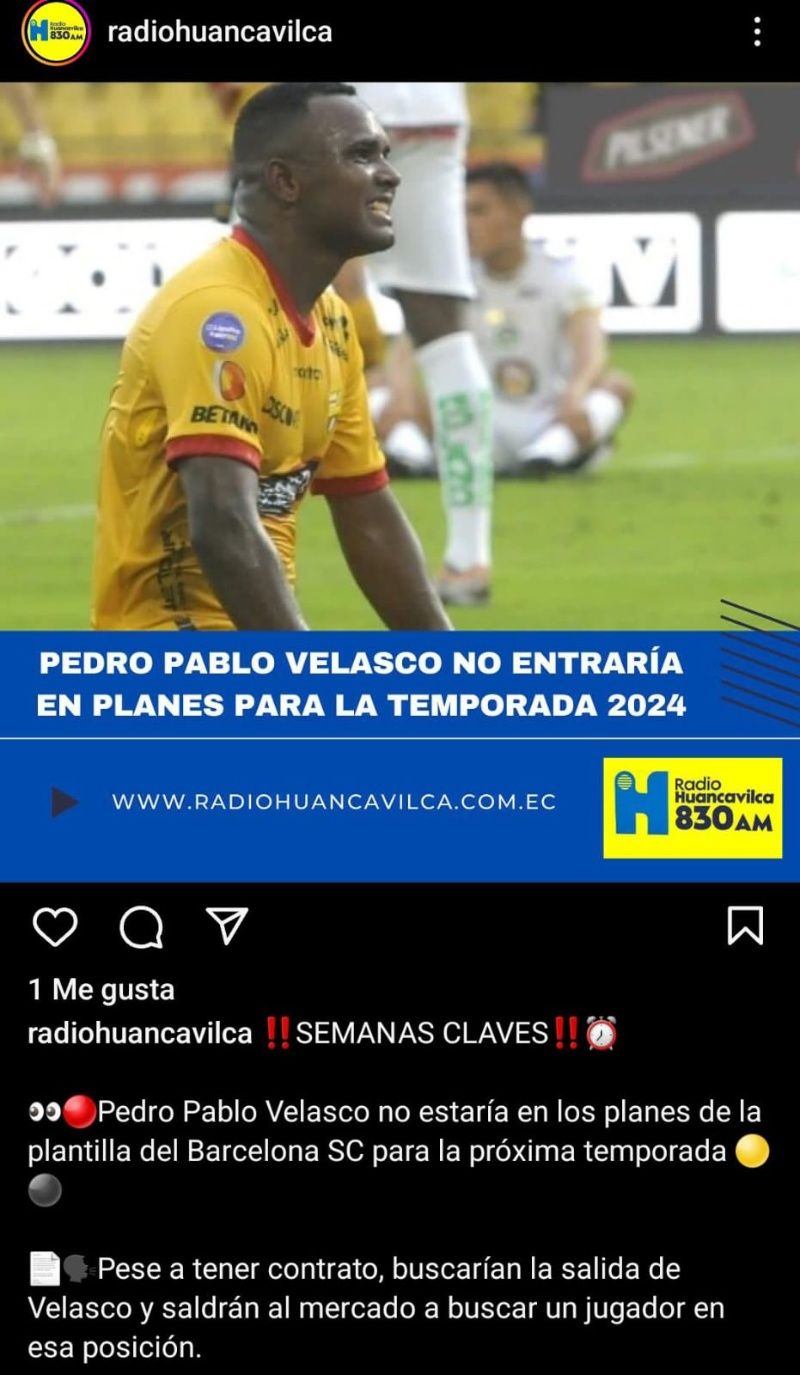800x1375 pixels.
Task: Open the radiohuancavilca profile picture
Action: tap(56, 32)
